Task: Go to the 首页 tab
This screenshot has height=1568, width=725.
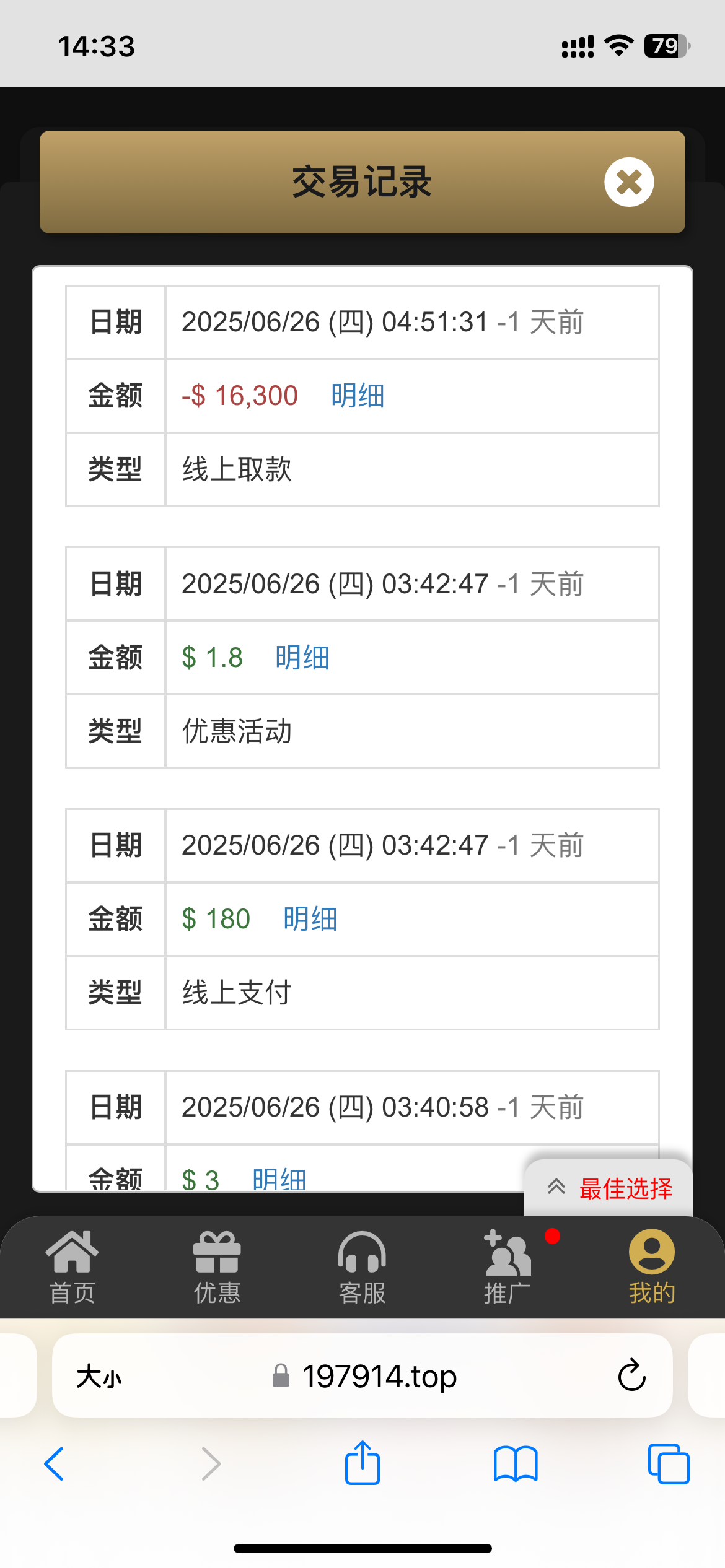Action: [72, 1268]
